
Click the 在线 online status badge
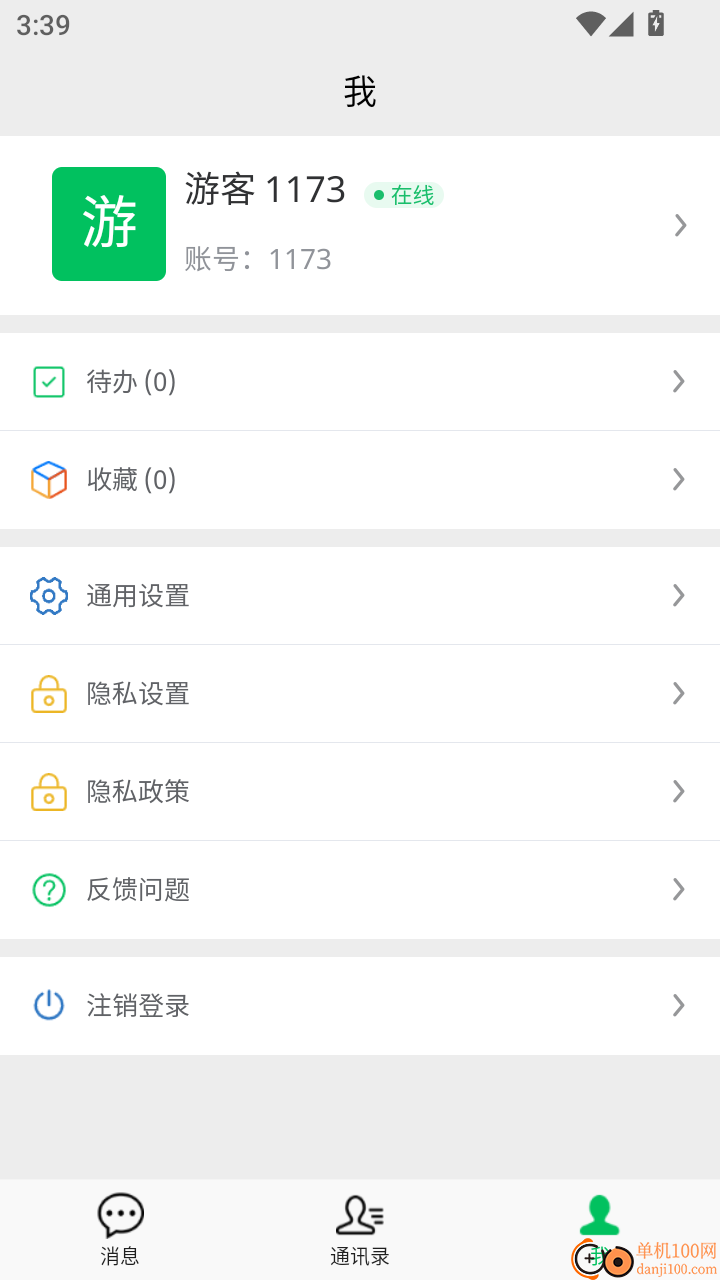coord(403,195)
